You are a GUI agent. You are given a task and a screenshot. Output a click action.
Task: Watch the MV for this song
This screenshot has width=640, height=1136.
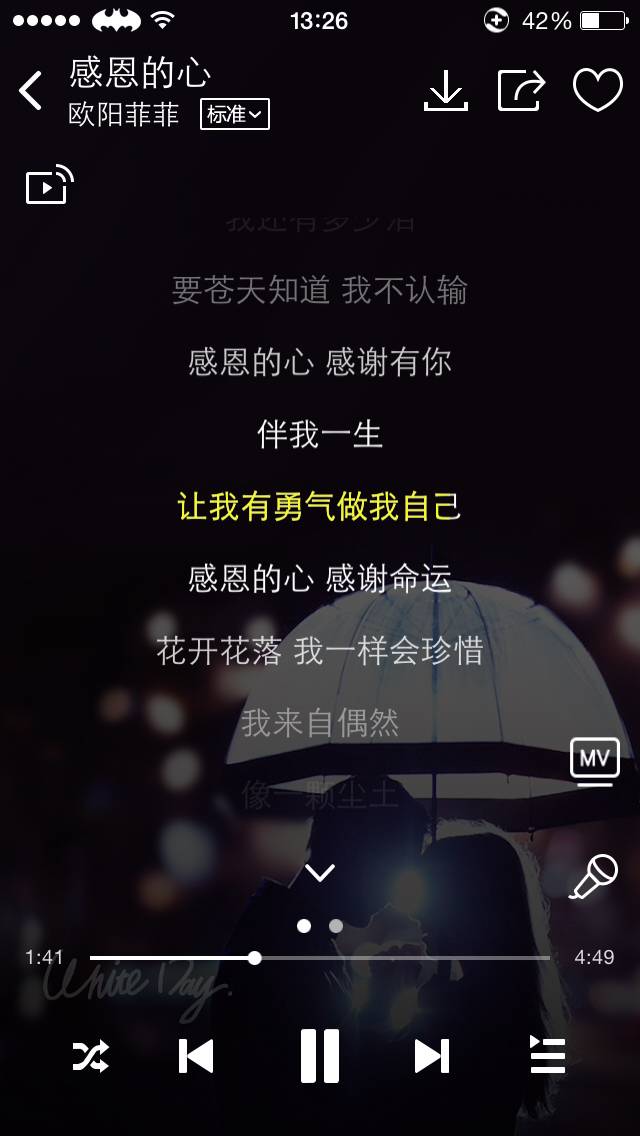tap(594, 761)
